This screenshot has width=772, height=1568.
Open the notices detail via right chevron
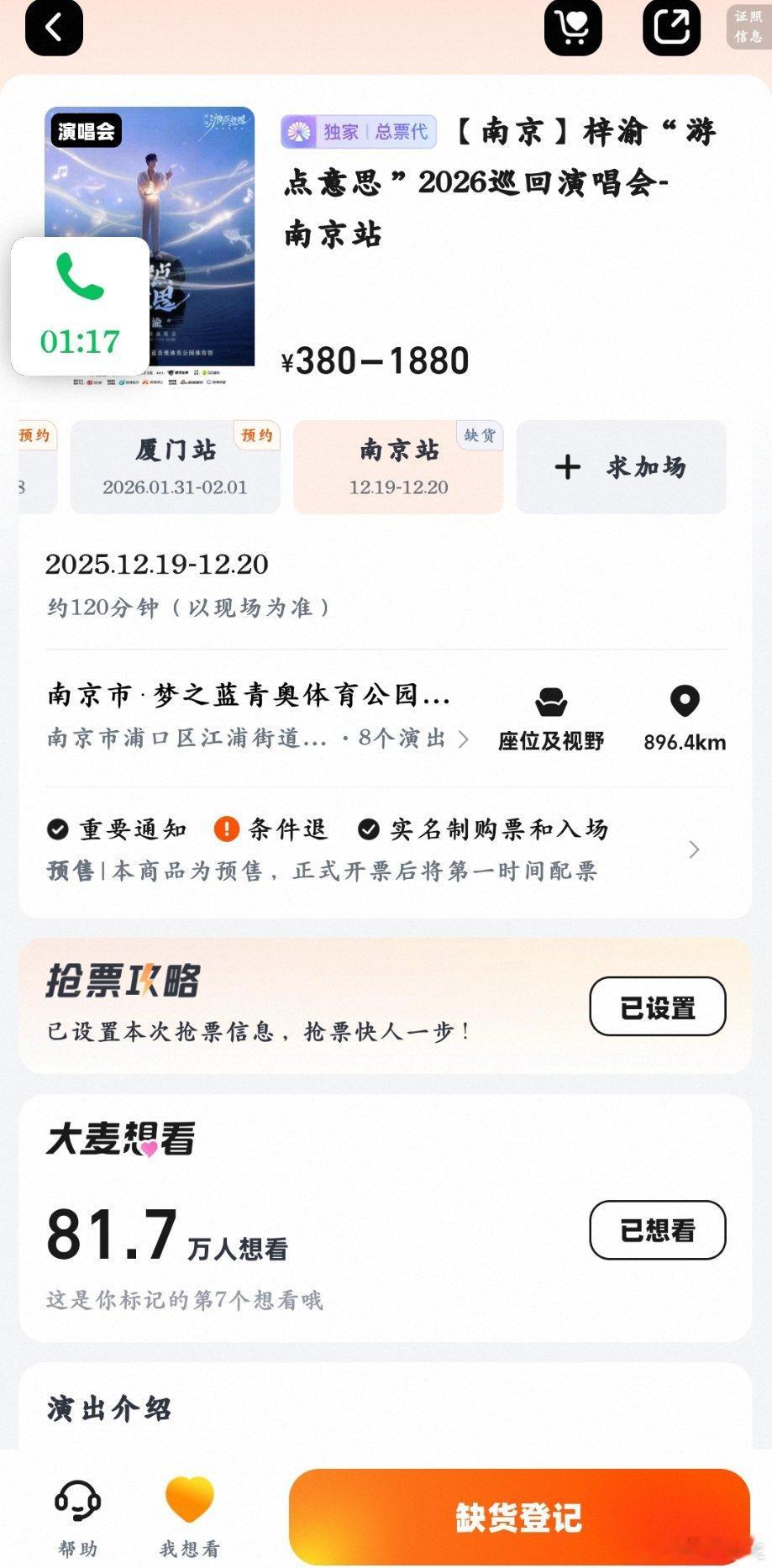pos(696,850)
